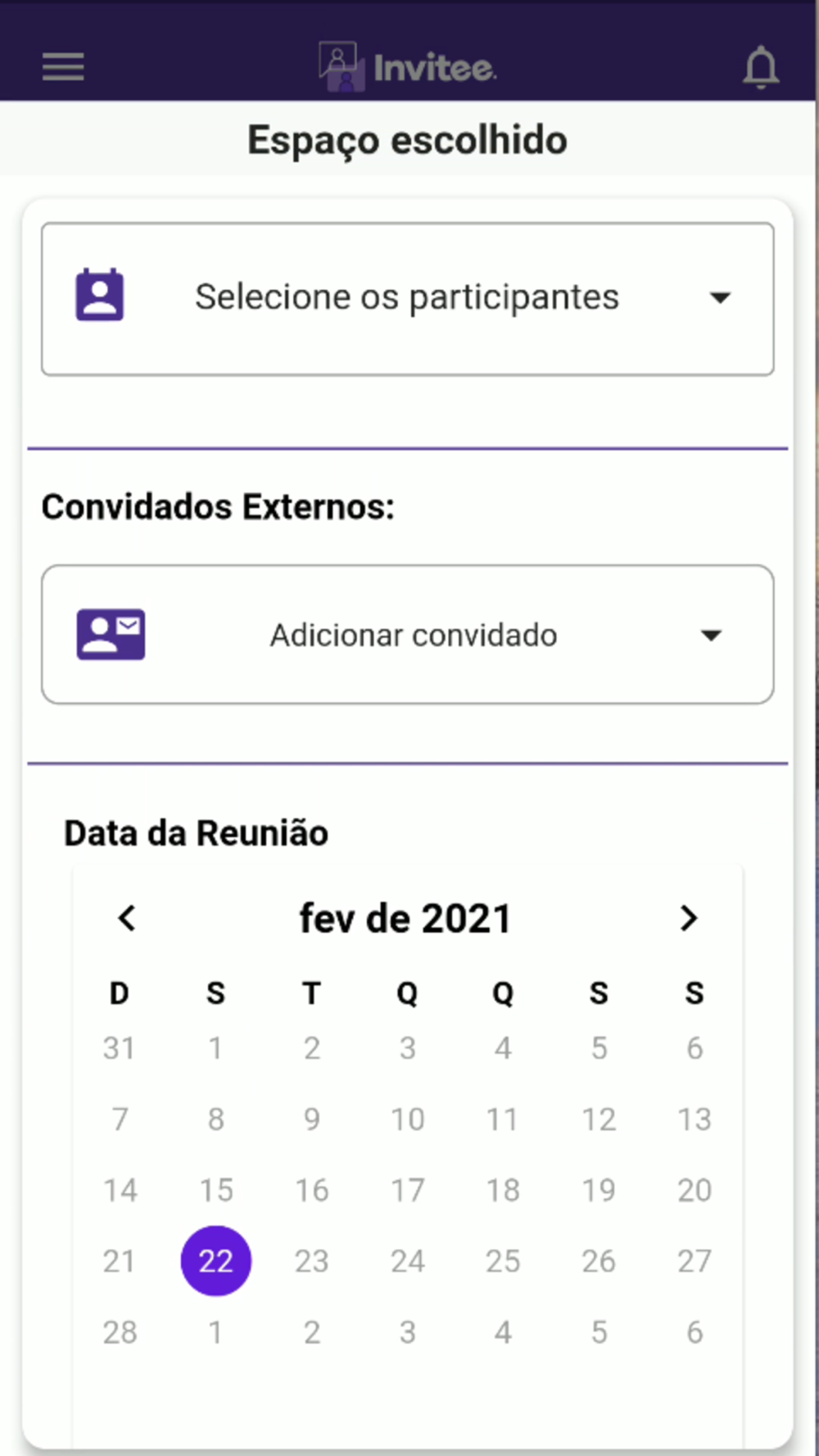Open the hamburger drawer menu

63,67
